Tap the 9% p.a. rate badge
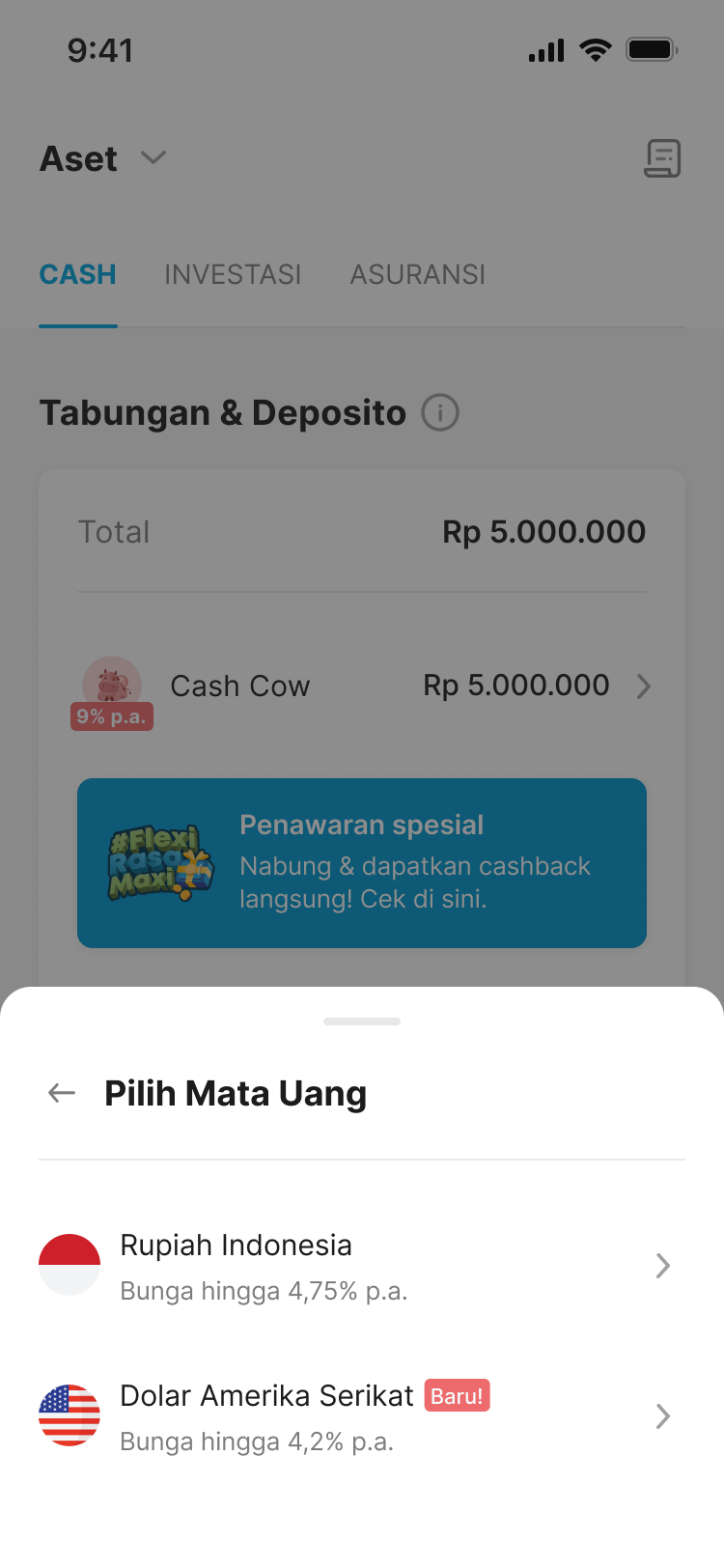Screen dimensions: 724x1568 pos(111,716)
